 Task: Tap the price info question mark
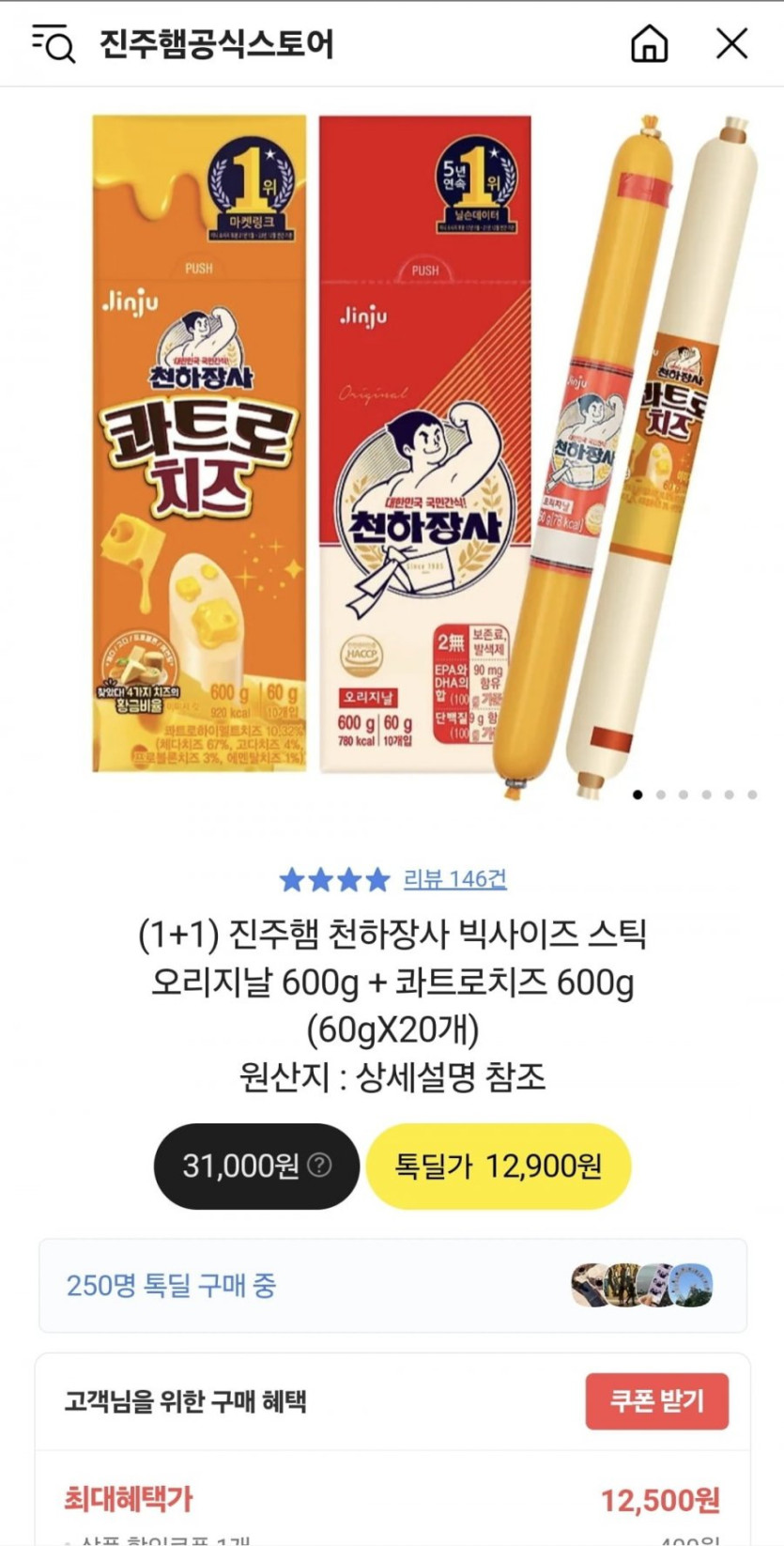pyautogui.click(x=320, y=1166)
